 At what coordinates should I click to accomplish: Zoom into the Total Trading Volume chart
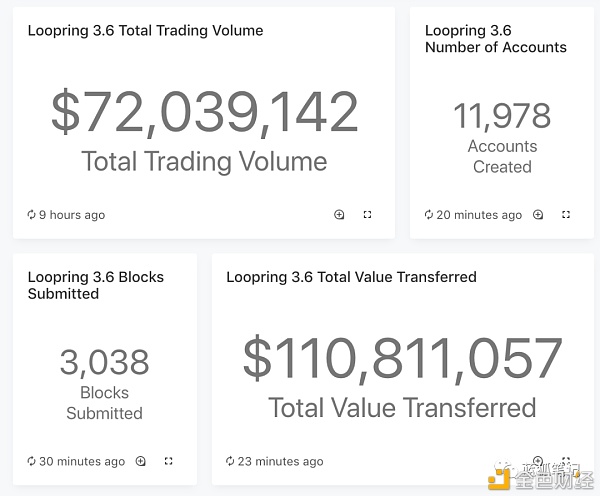point(339,215)
